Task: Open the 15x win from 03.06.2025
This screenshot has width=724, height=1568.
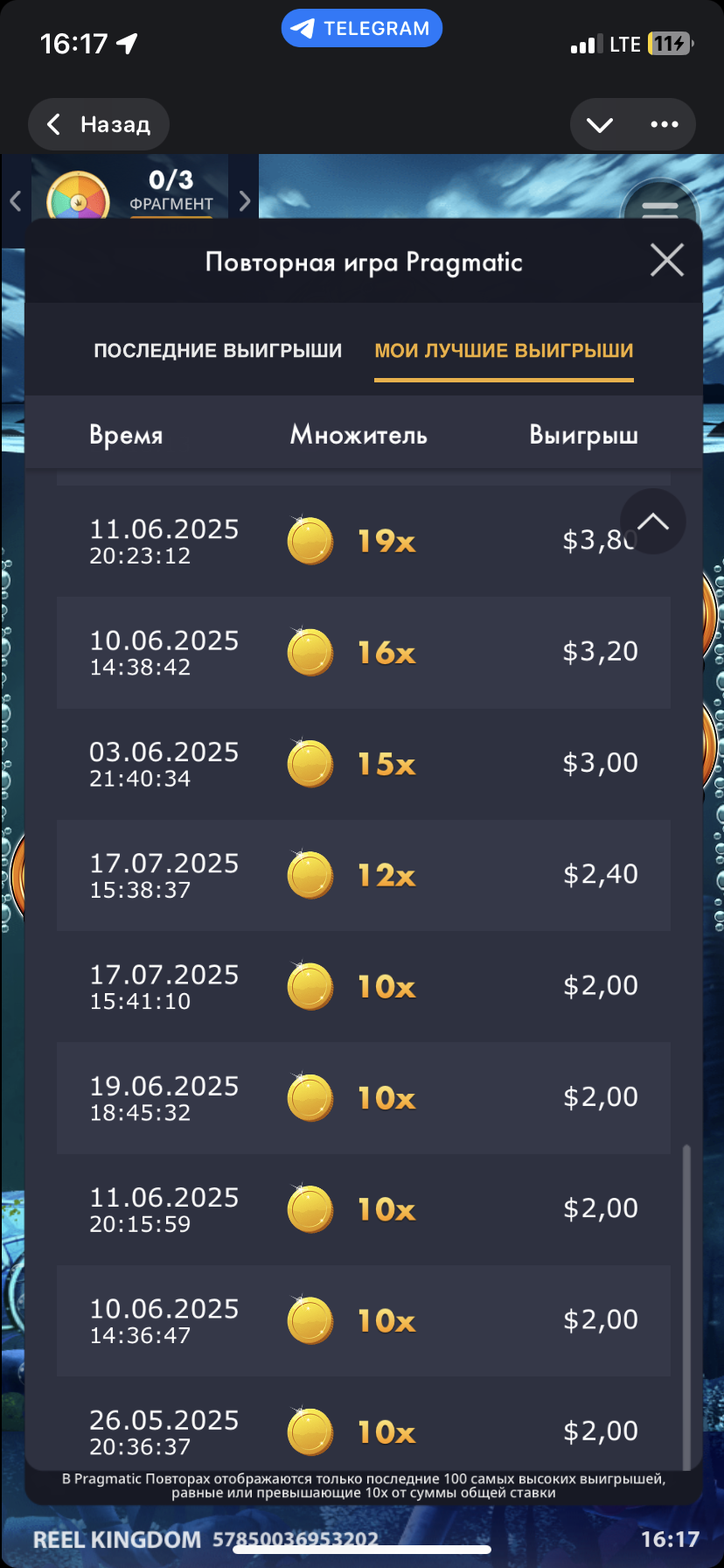Action: point(363,763)
